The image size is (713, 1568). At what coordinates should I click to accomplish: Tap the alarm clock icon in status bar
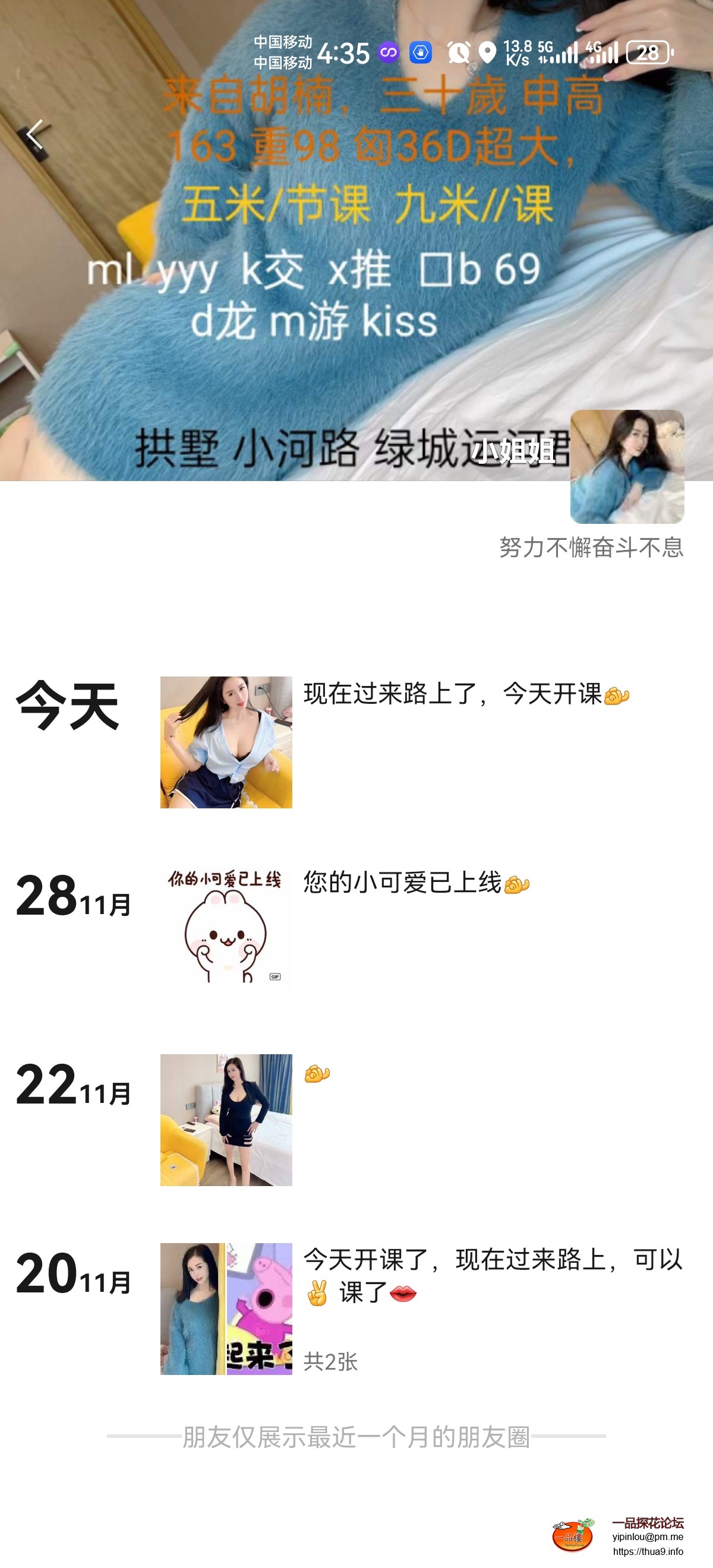(461, 54)
